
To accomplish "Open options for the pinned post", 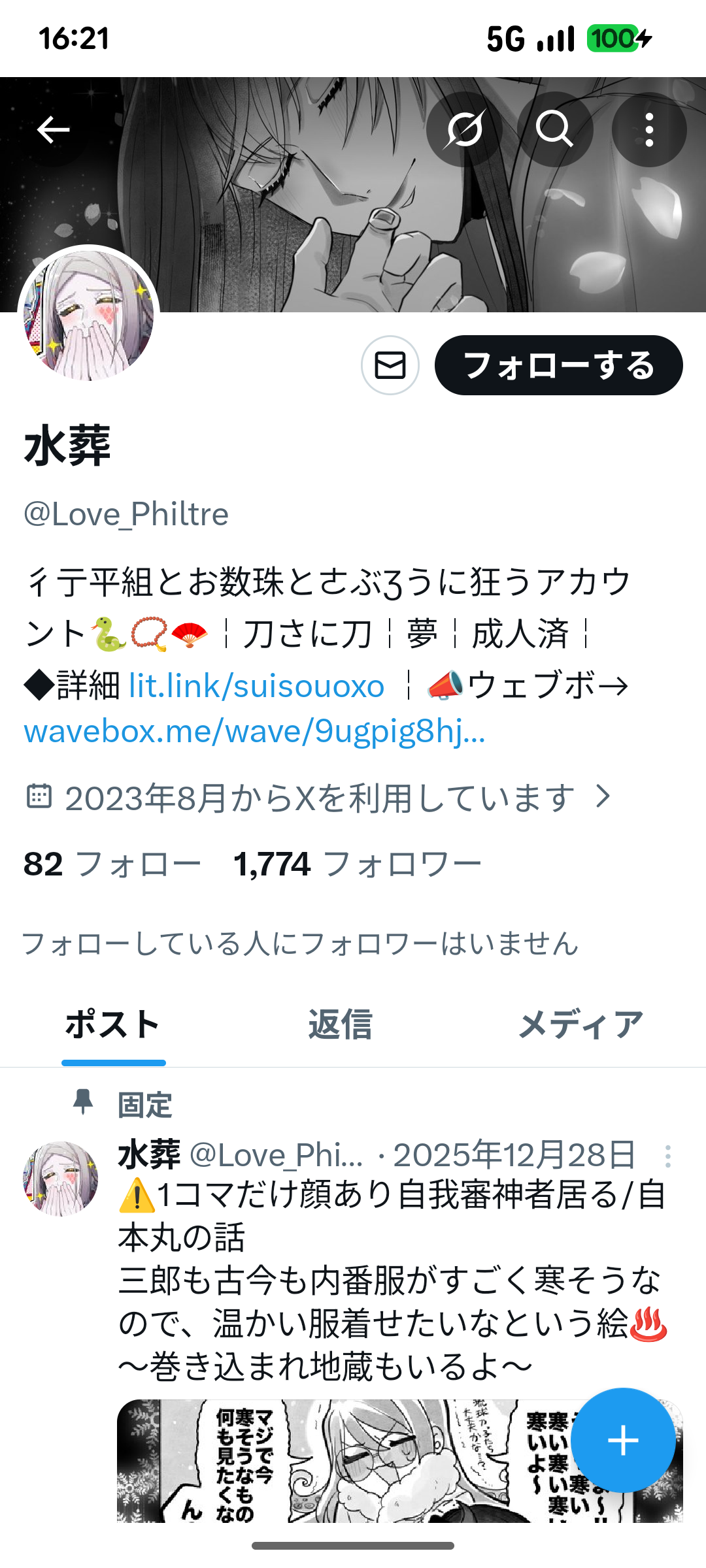I will 667,1156.
